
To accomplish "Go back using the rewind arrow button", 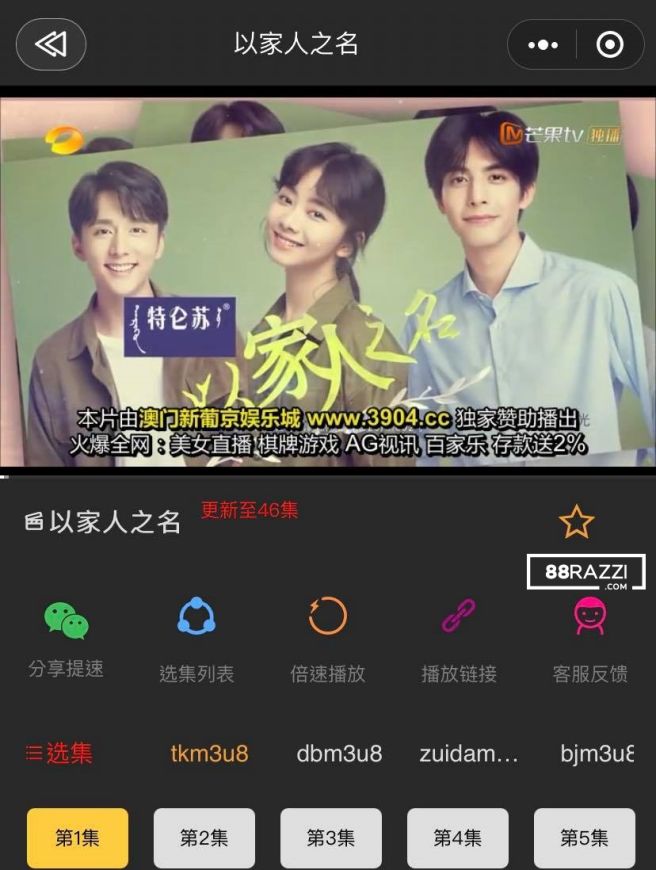I will click(51, 44).
